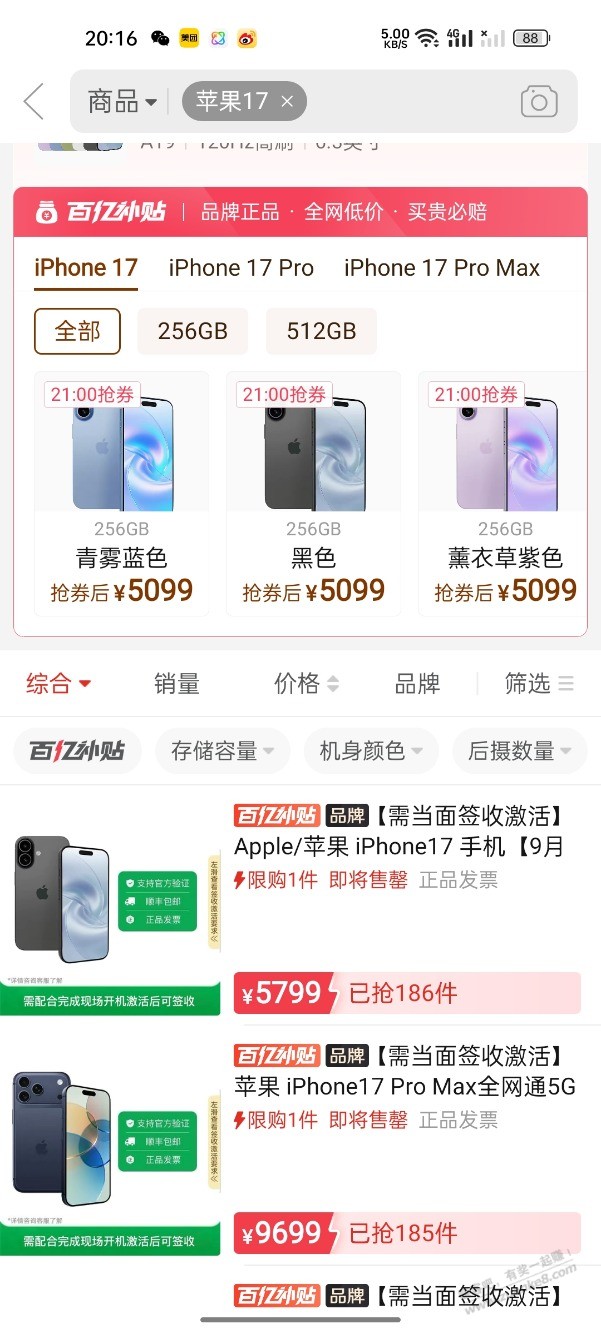Screen dimensions: 601x1334
Task: Sort results by 销量
Action: [177, 684]
